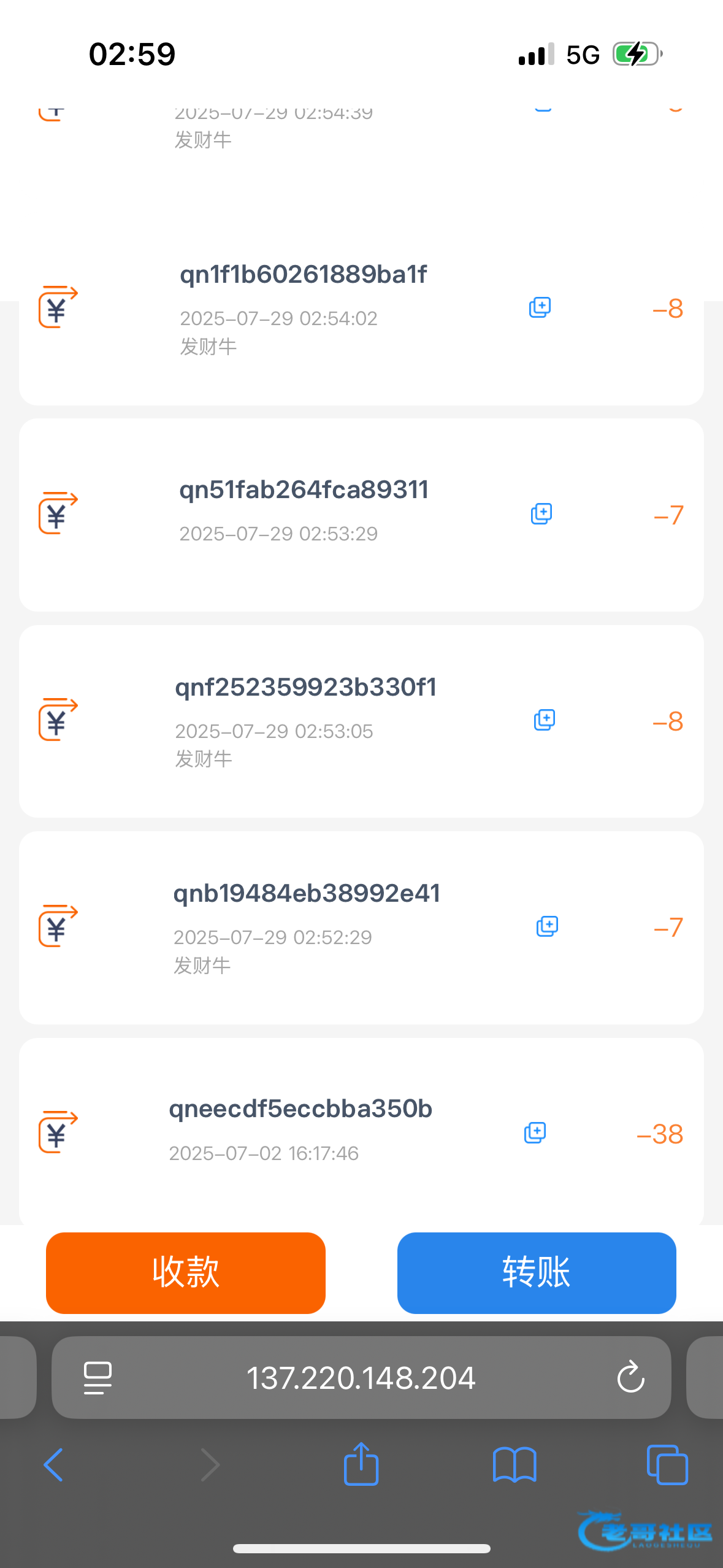Select the 137.220.148.204 address bar
The width and height of the screenshot is (723, 1568).
pos(361,1378)
